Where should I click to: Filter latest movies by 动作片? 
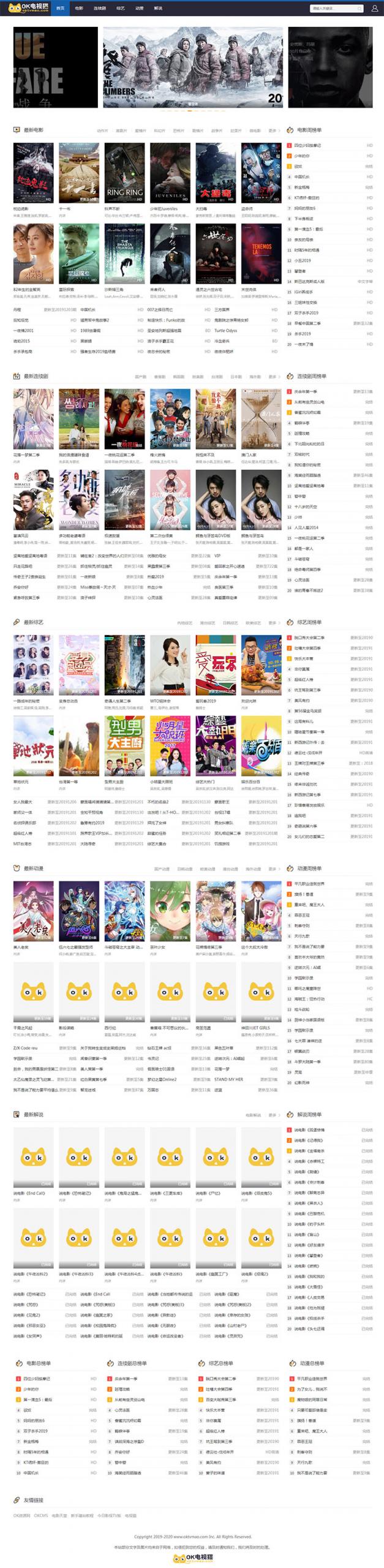pos(102,130)
